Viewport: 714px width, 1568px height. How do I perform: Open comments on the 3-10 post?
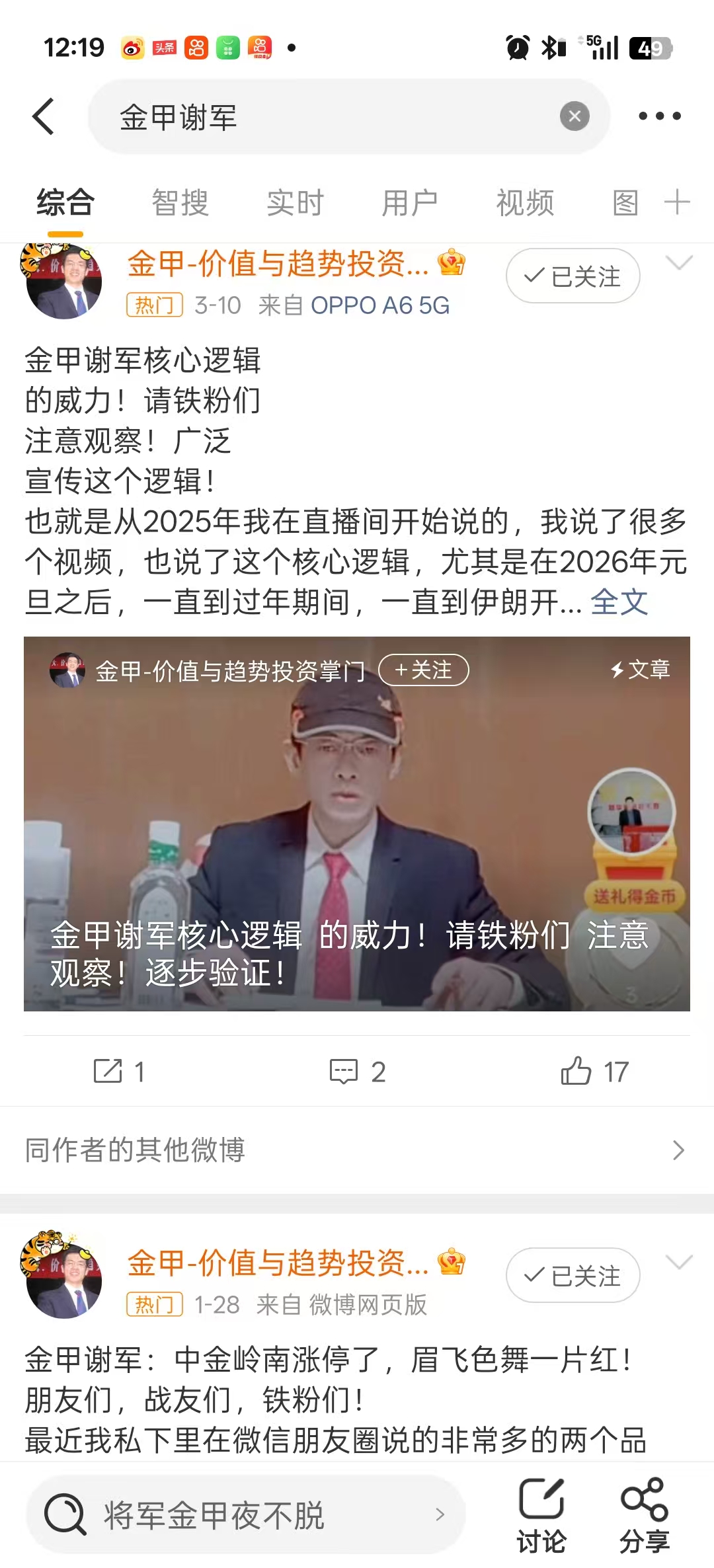coord(357,1072)
